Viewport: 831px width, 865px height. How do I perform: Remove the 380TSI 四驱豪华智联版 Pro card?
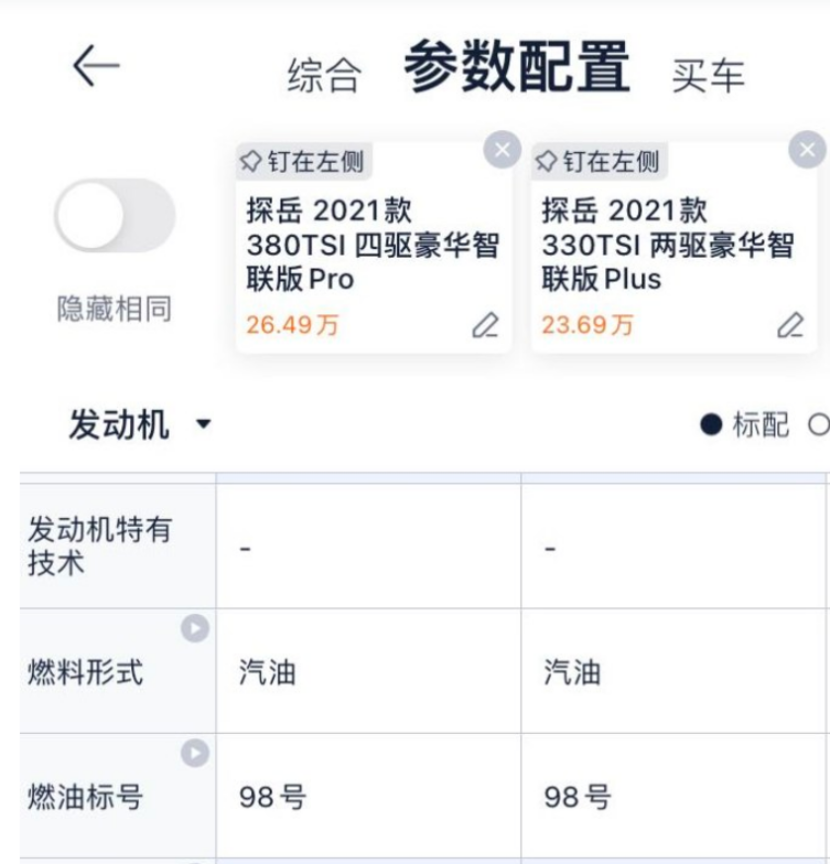pyautogui.click(x=502, y=150)
